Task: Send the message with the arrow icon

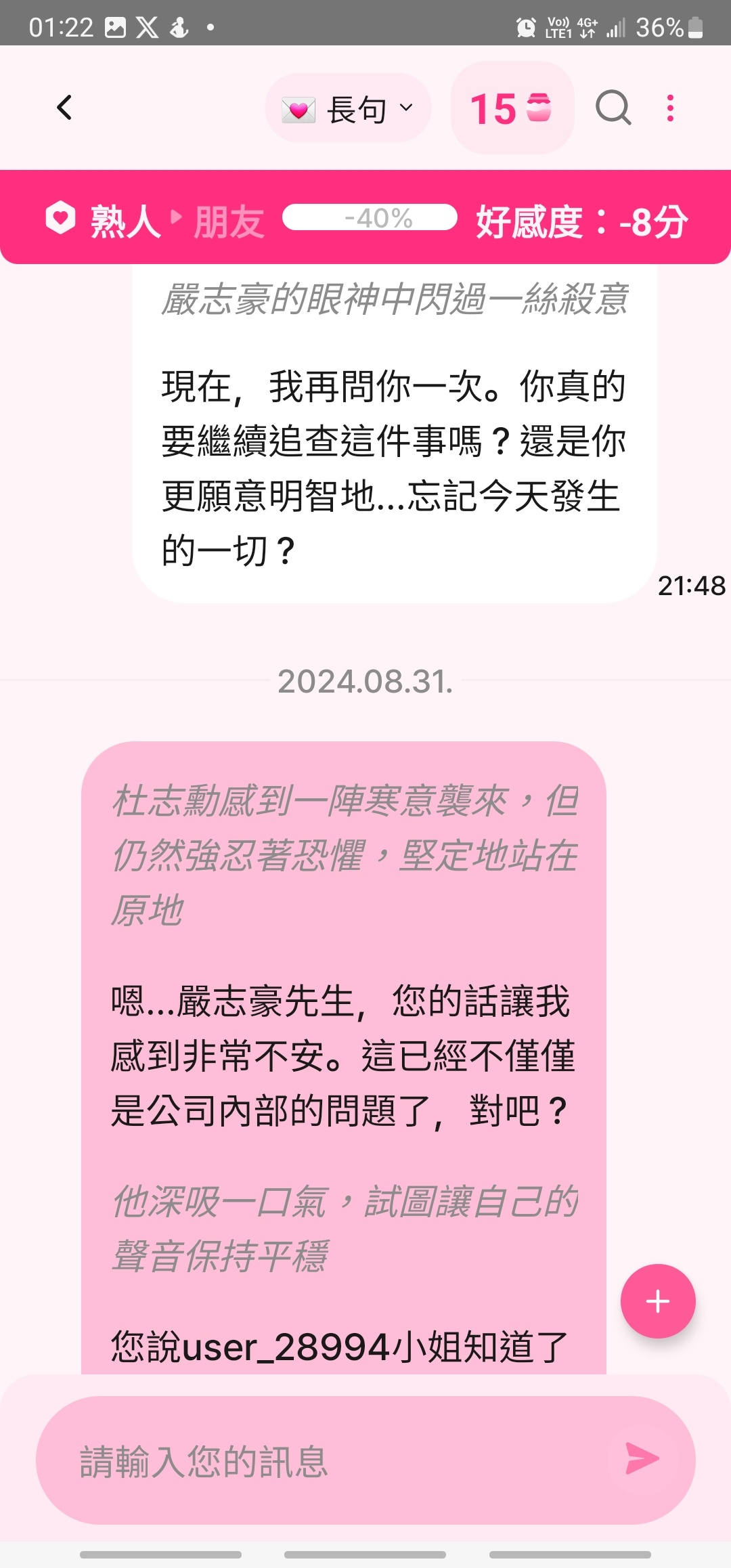Action: (x=642, y=1458)
